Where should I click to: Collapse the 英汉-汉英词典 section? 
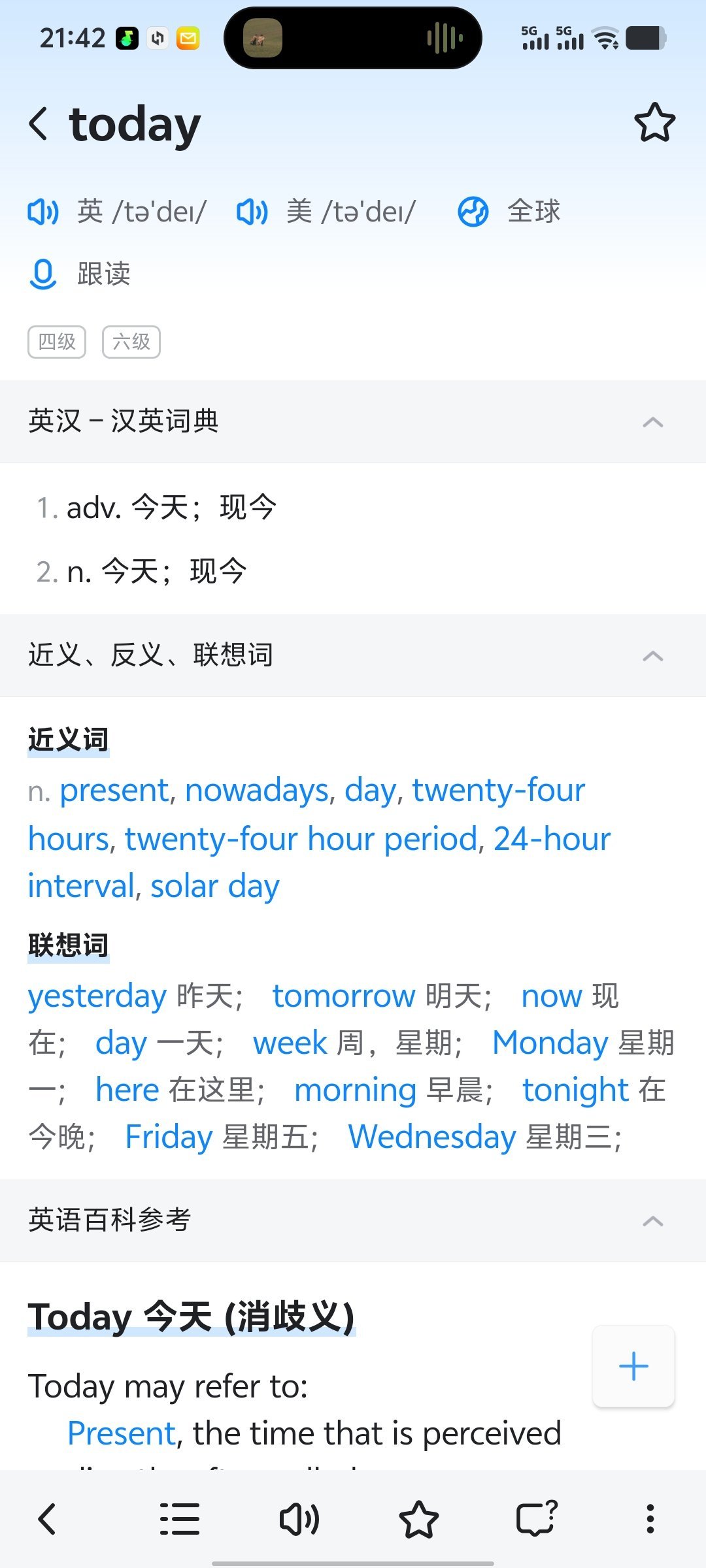pos(652,422)
